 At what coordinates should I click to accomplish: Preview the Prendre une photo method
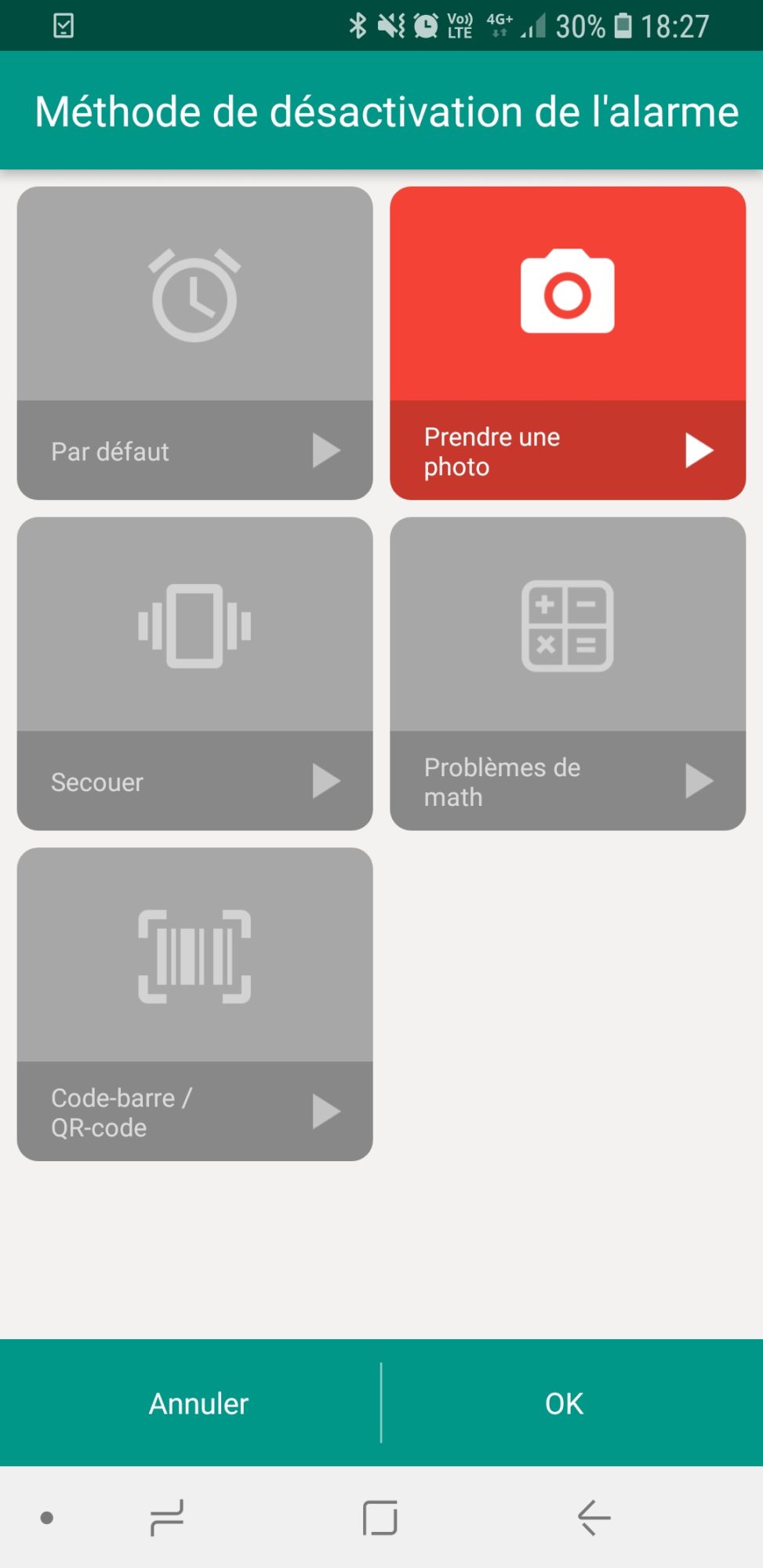[x=698, y=451]
